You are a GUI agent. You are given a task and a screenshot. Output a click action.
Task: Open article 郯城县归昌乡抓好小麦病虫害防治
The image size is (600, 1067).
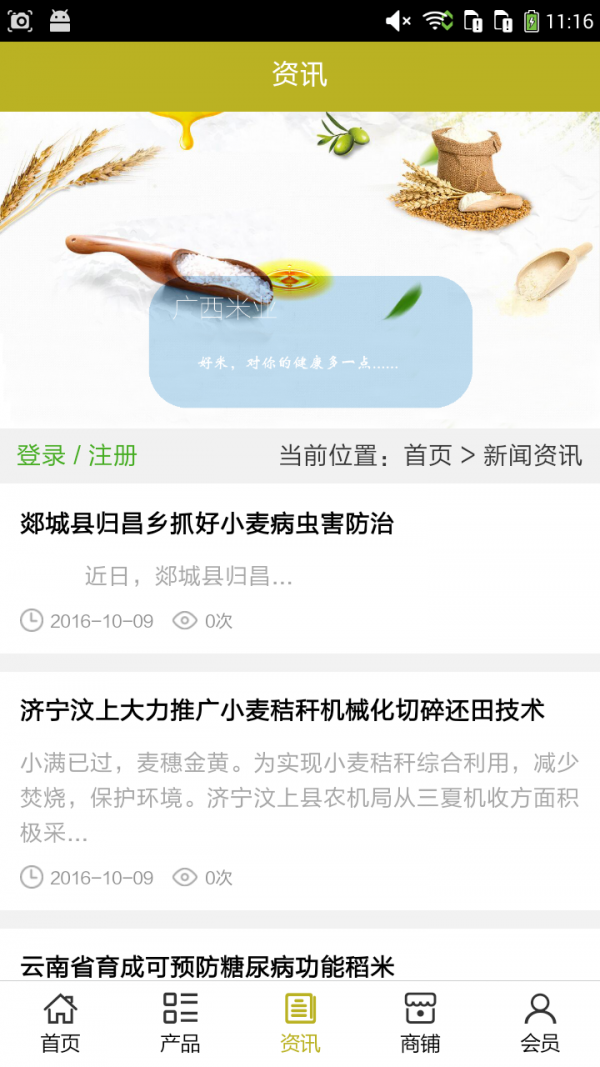[207, 523]
